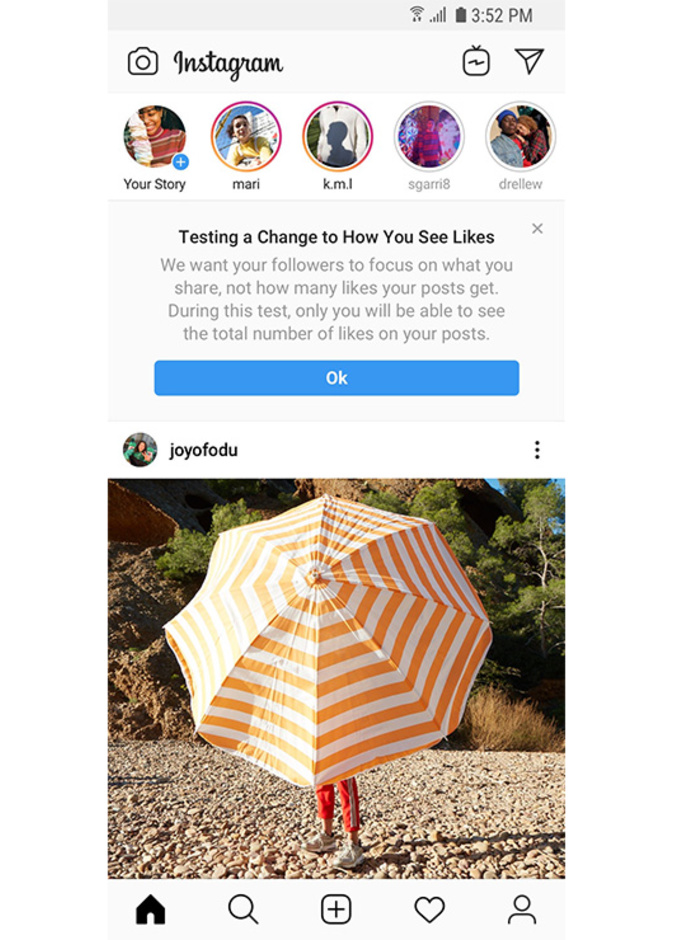The width and height of the screenshot is (673, 940).
Task: Open the Activity heart tab
Action: tap(429, 909)
